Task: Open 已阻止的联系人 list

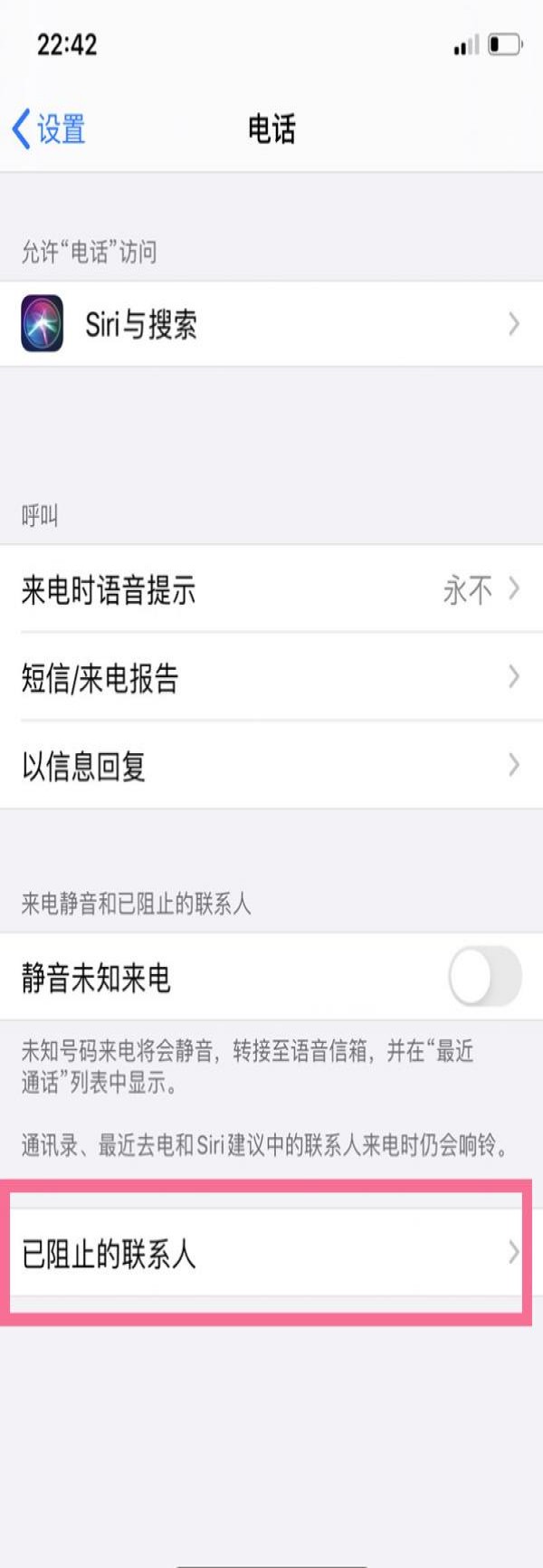Action: (x=271, y=1254)
